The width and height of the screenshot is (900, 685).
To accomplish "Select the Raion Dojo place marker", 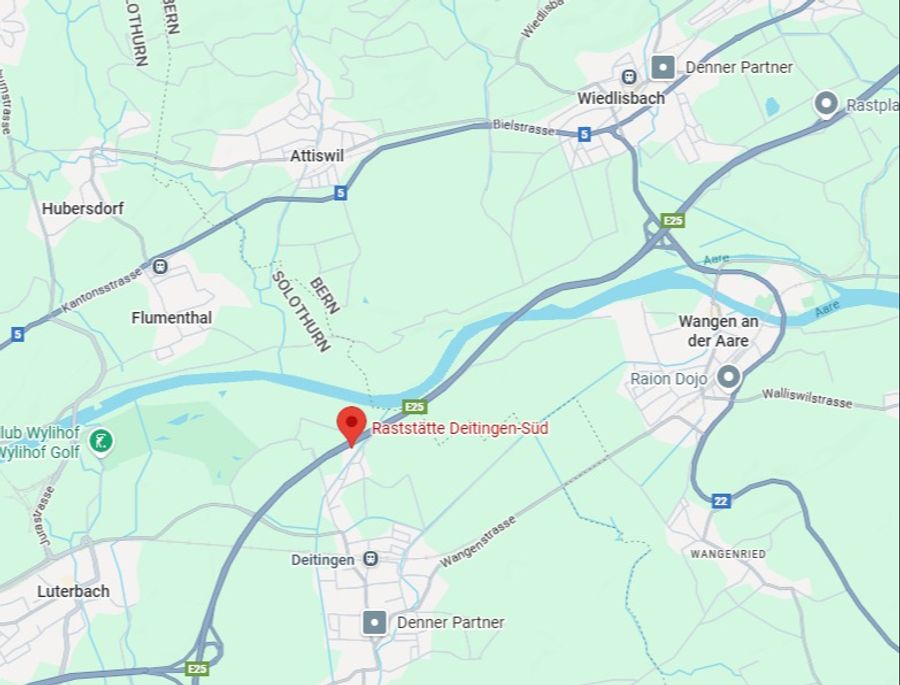I will [x=729, y=377].
